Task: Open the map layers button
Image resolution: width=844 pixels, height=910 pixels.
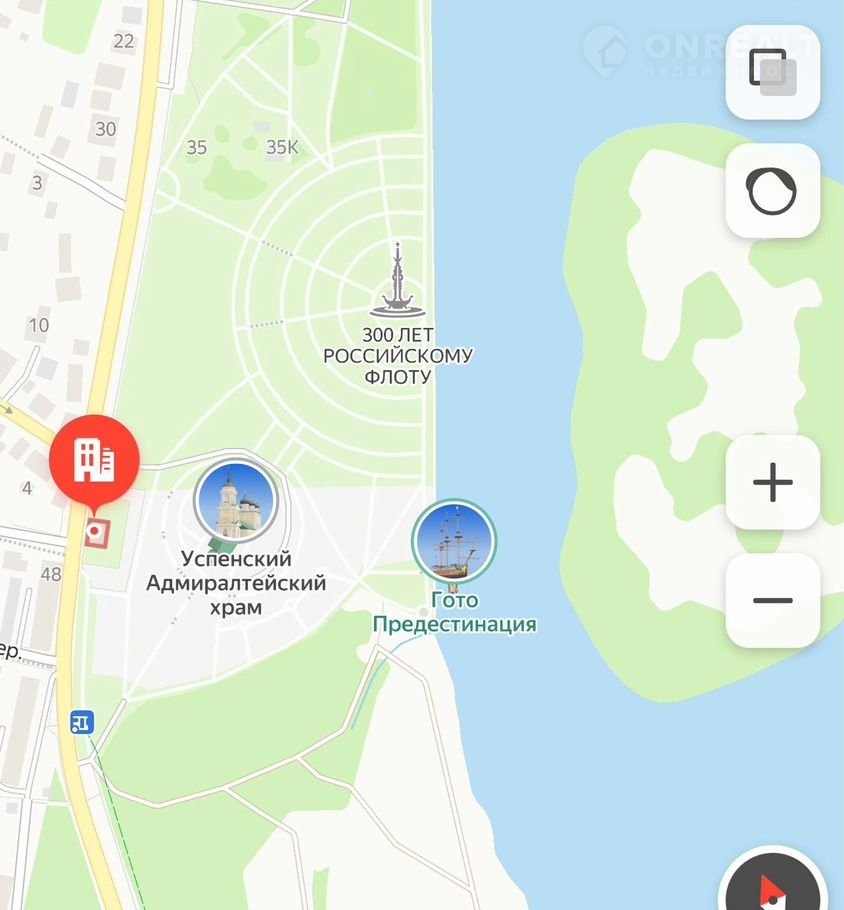Action: (772, 72)
